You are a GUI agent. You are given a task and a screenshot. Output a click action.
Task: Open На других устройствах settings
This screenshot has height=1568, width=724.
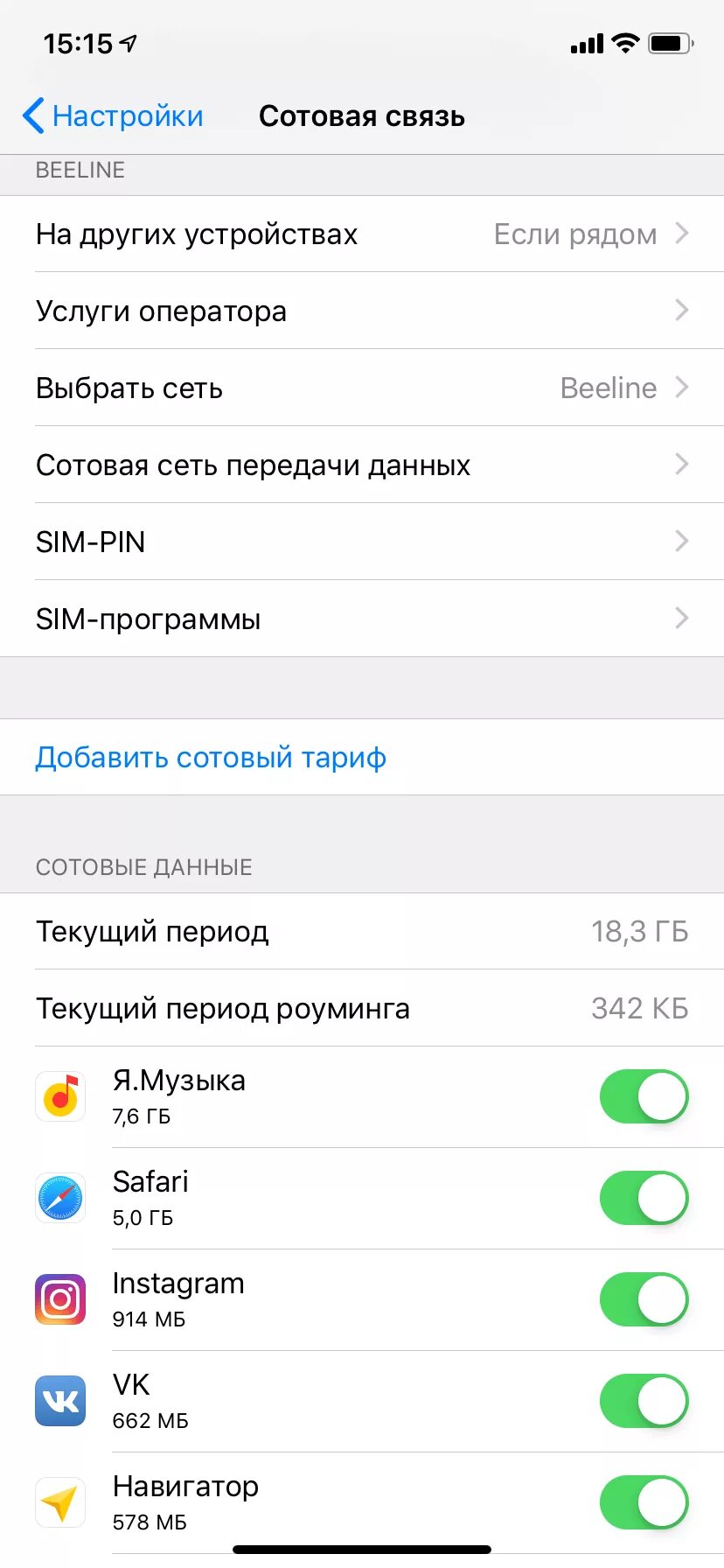click(362, 234)
